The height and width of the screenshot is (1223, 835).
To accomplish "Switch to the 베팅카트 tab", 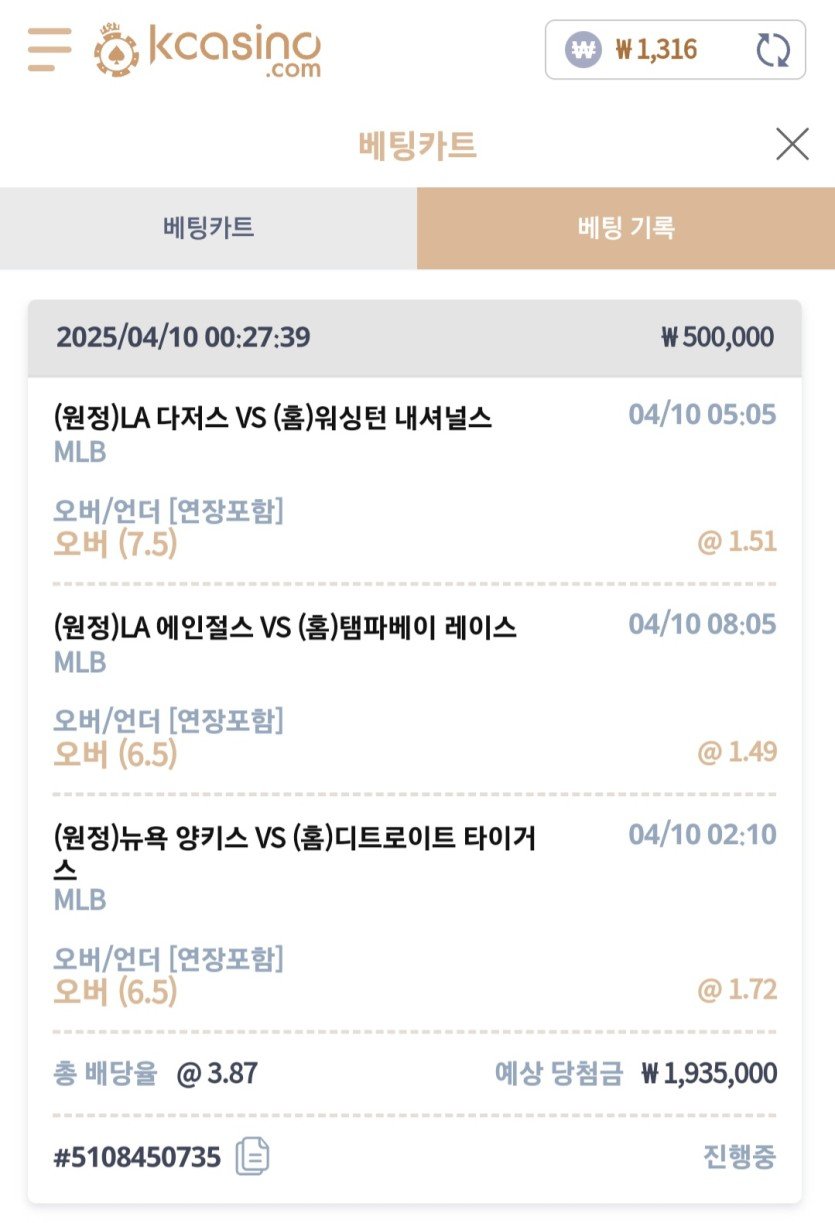I will tap(208, 228).
